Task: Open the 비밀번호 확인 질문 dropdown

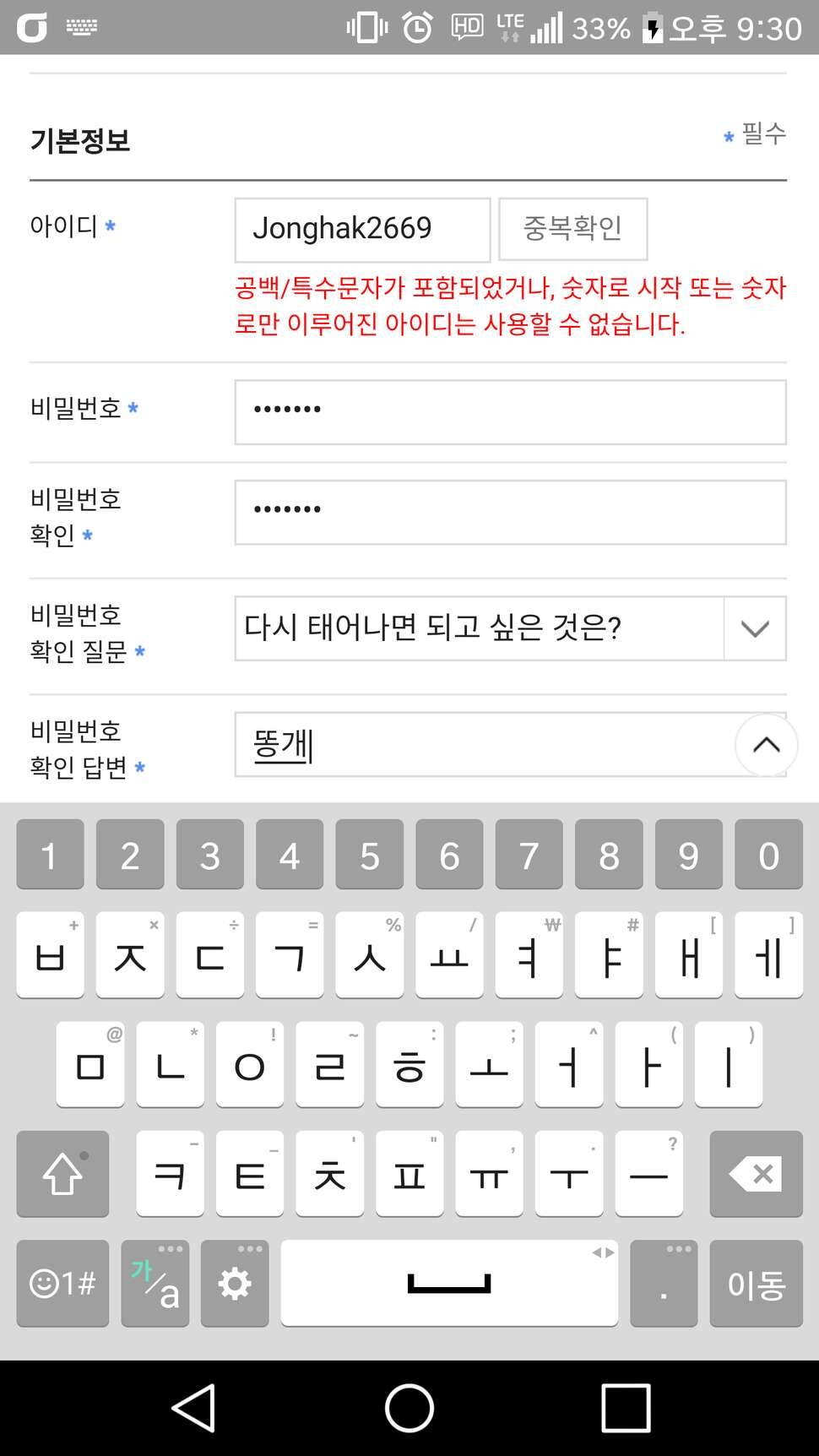Action: pyautogui.click(x=511, y=628)
